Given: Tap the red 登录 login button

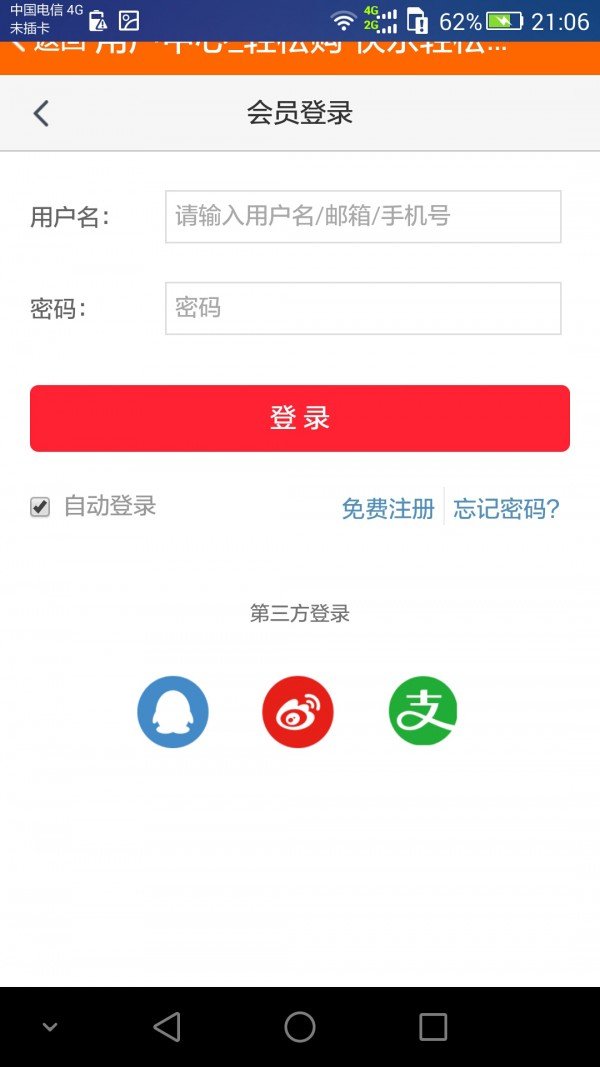Looking at the screenshot, I should click(x=300, y=418).
